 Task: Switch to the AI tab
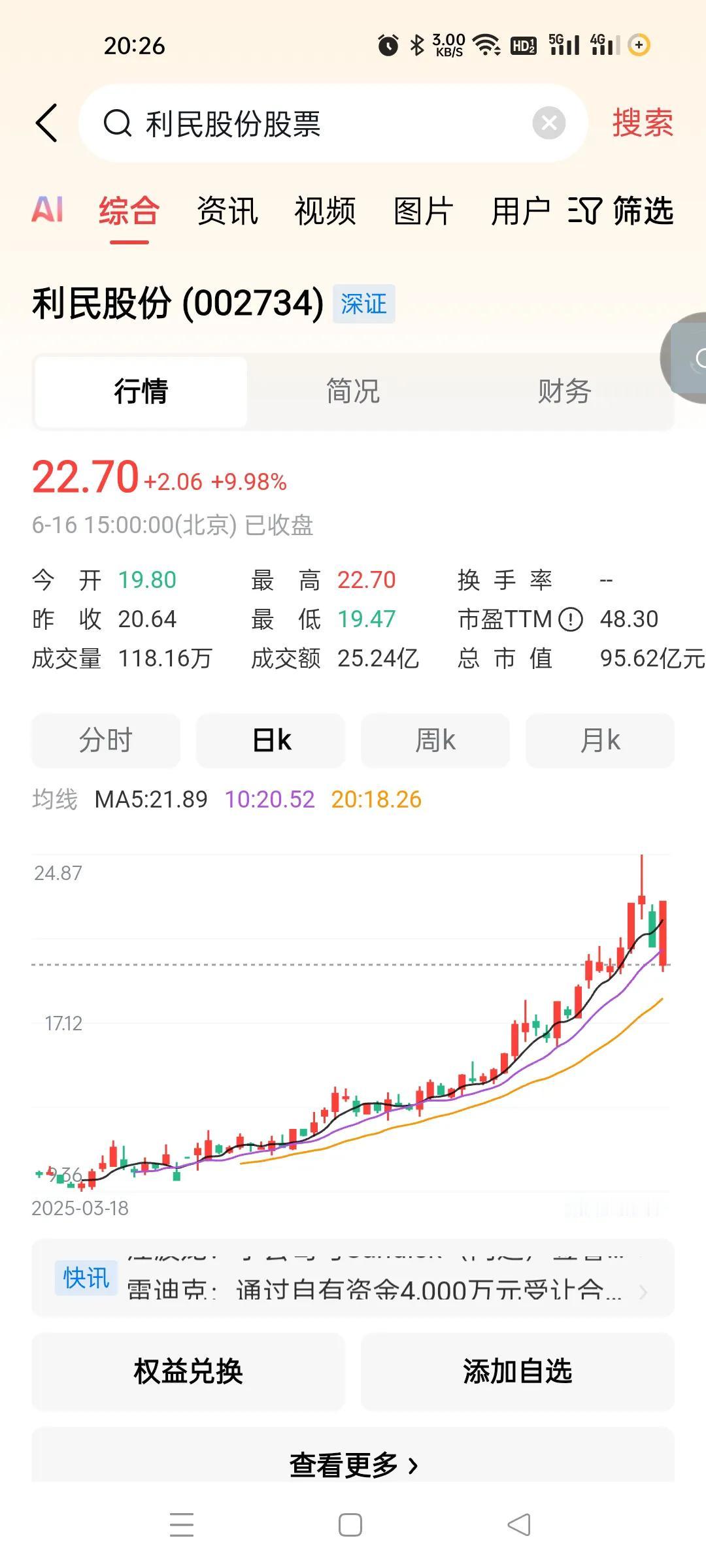click(48, 210)
